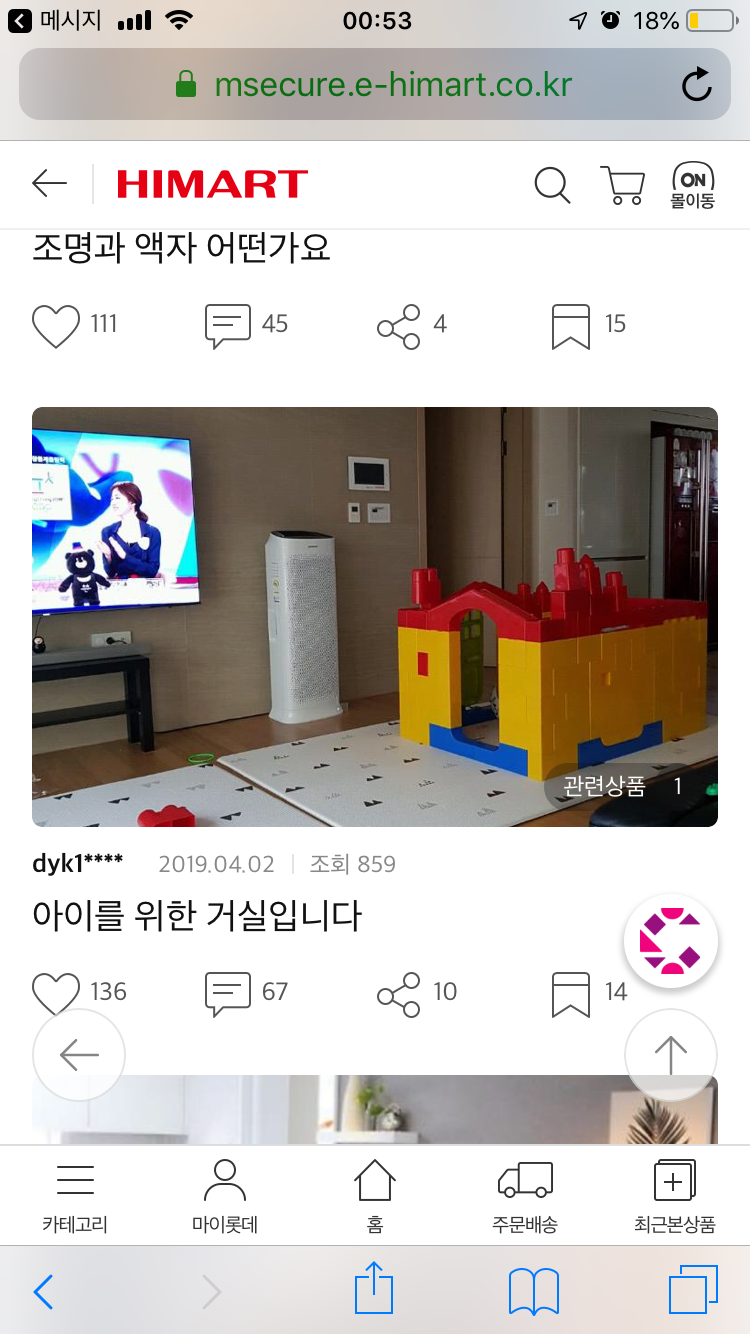This screenshot has width=750, height=1334.
Task: Open 최근본상품
Action: point(675,1195)
